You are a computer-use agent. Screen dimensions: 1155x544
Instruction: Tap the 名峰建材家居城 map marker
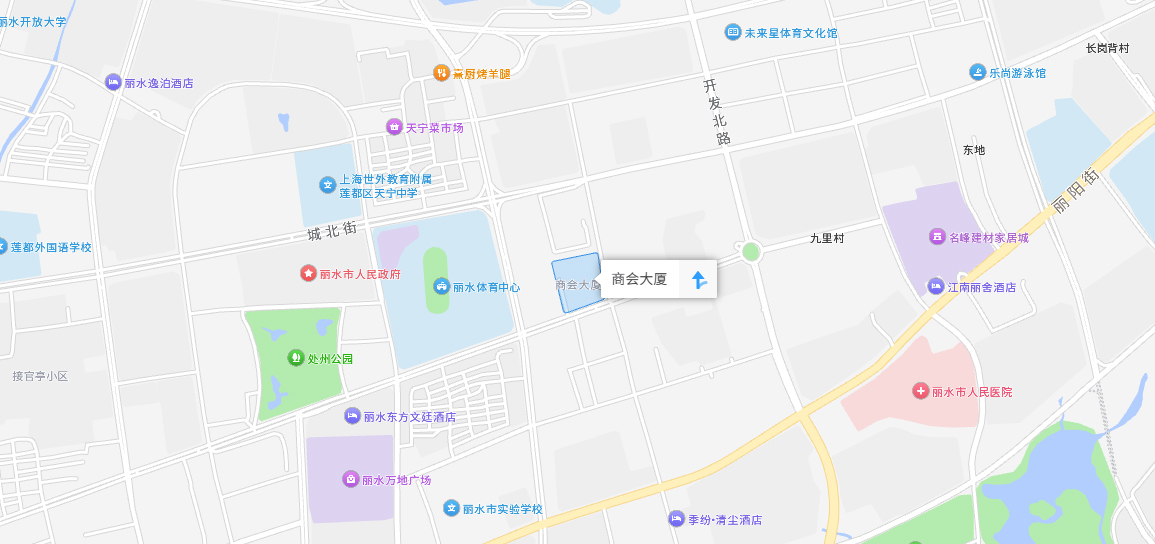[937, 237]
